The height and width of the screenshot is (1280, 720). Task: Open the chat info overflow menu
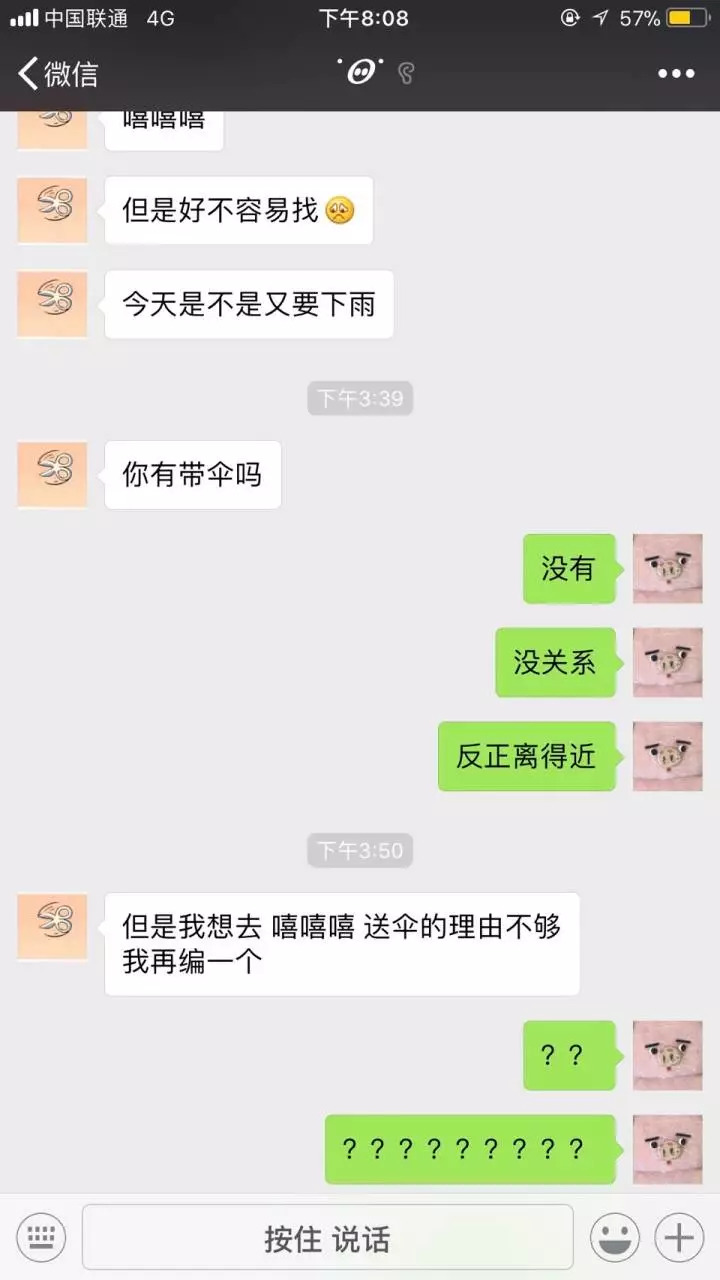[676, 73]
